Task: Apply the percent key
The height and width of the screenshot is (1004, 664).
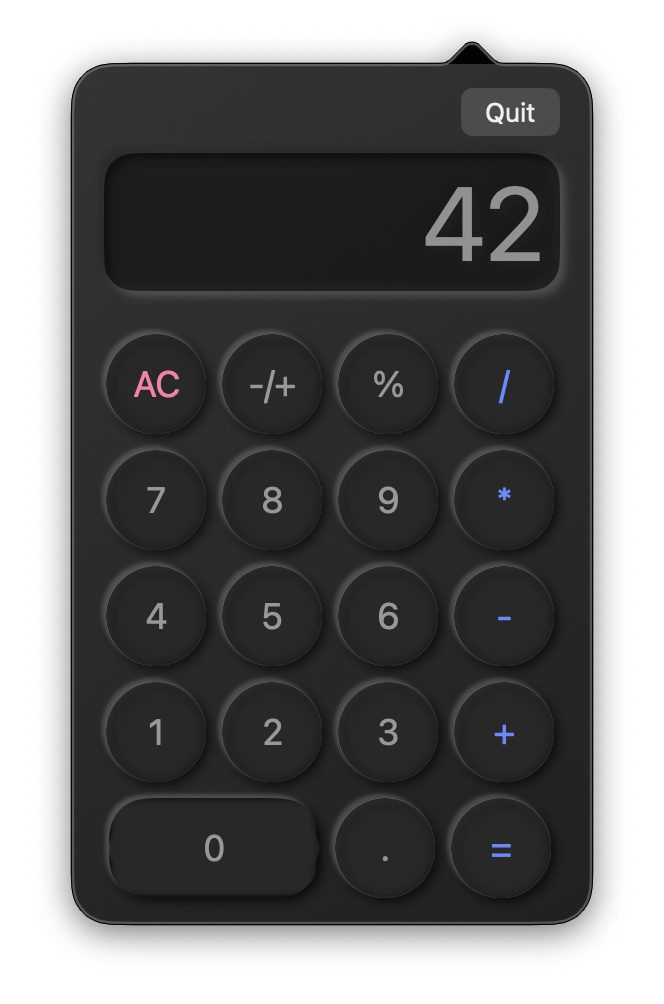Action: coord(388,384)
